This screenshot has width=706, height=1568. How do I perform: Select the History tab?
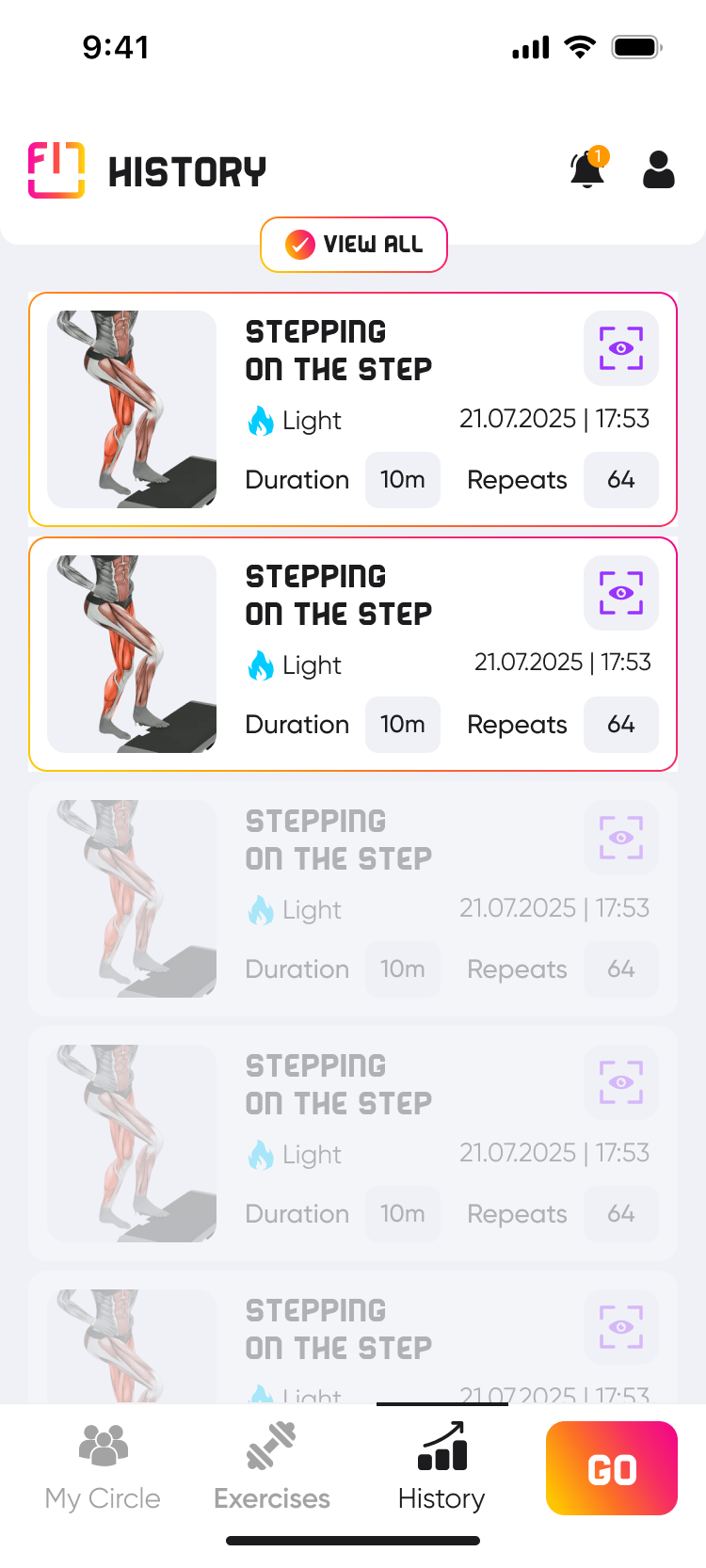[441, 1466]
